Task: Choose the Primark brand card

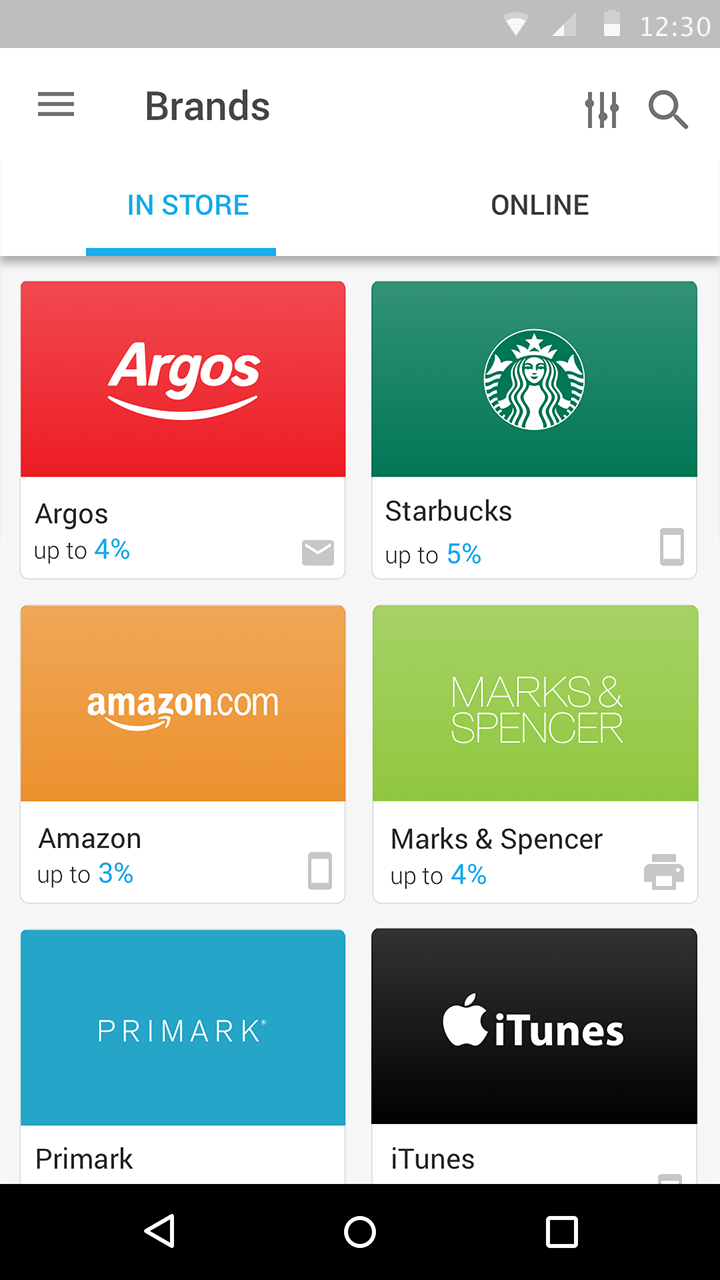Action: (x=183, y=1057)
